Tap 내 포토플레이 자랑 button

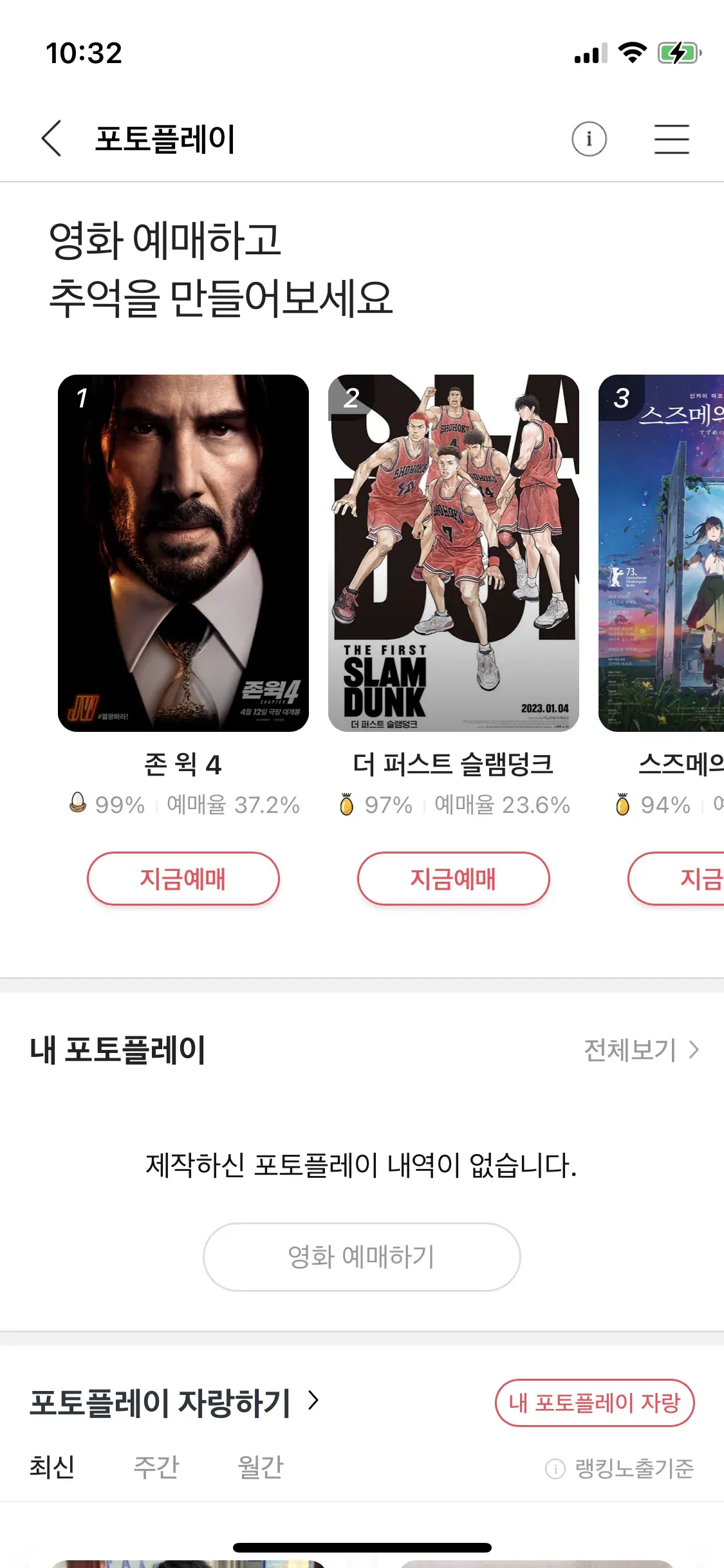[594, 1403]
